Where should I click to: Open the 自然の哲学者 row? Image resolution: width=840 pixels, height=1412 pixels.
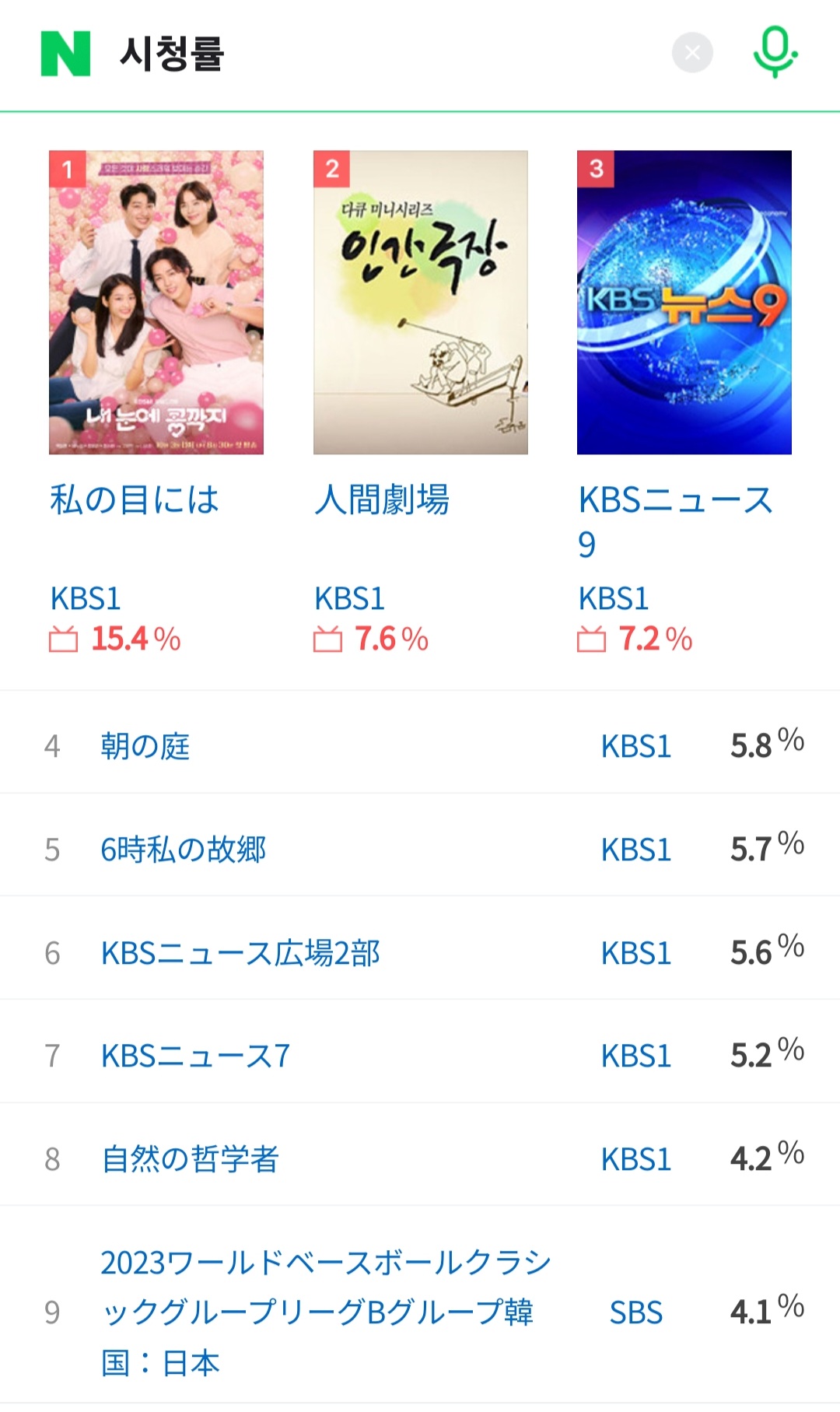(x=190, y=1159)
